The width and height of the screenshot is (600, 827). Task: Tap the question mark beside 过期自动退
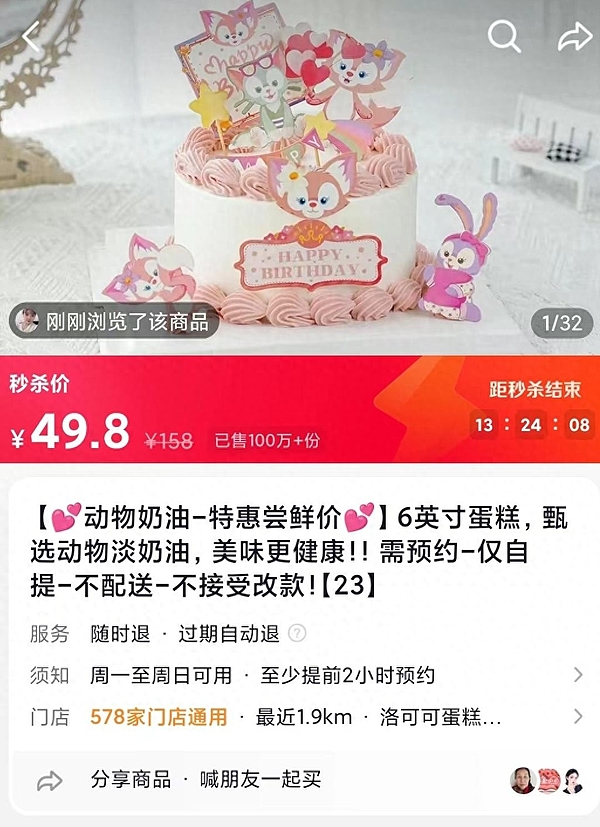click(x=297, y=634)
